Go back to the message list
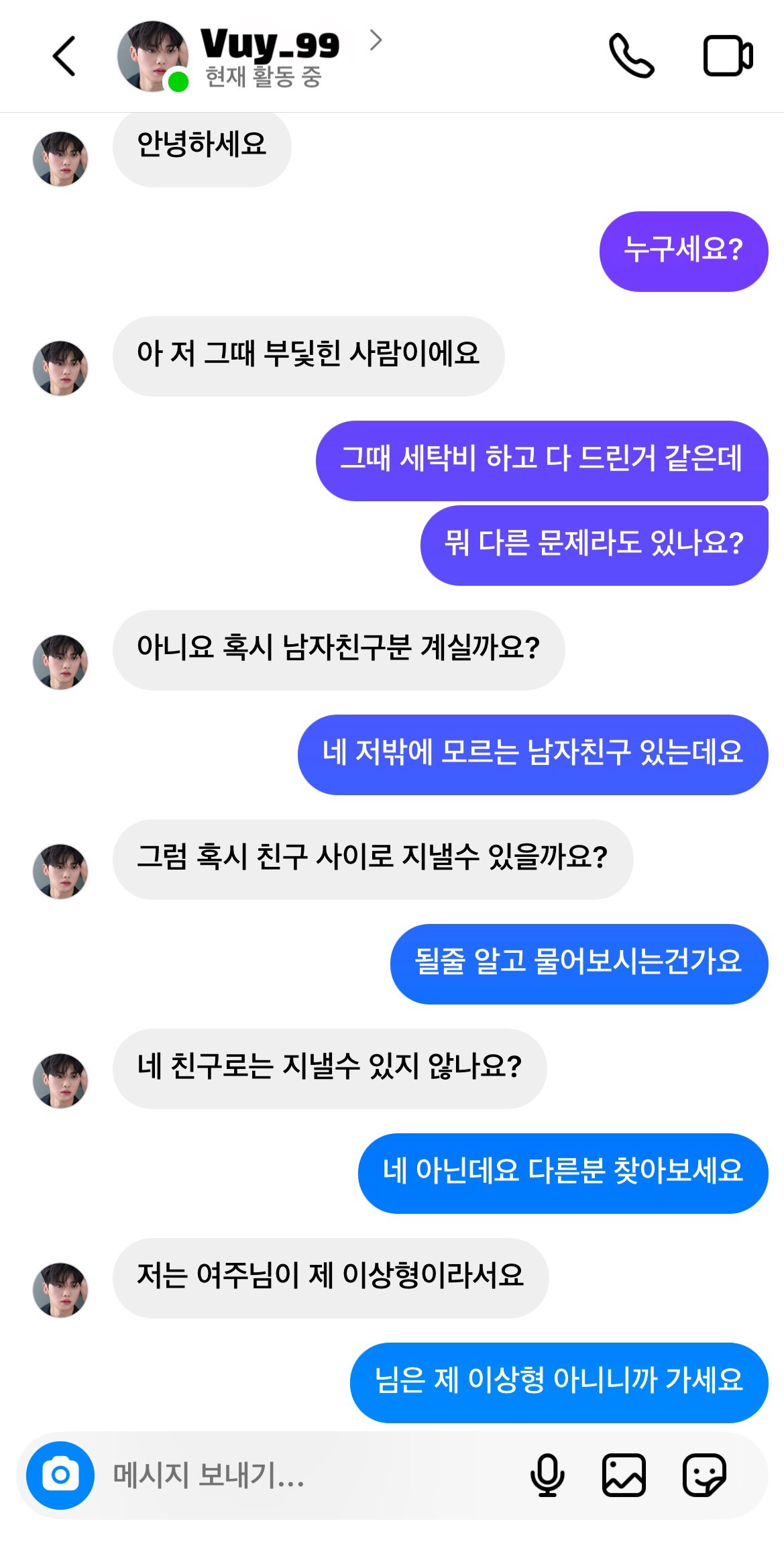The height and width of the screenshot is (1548, 784). click(64, 56)
